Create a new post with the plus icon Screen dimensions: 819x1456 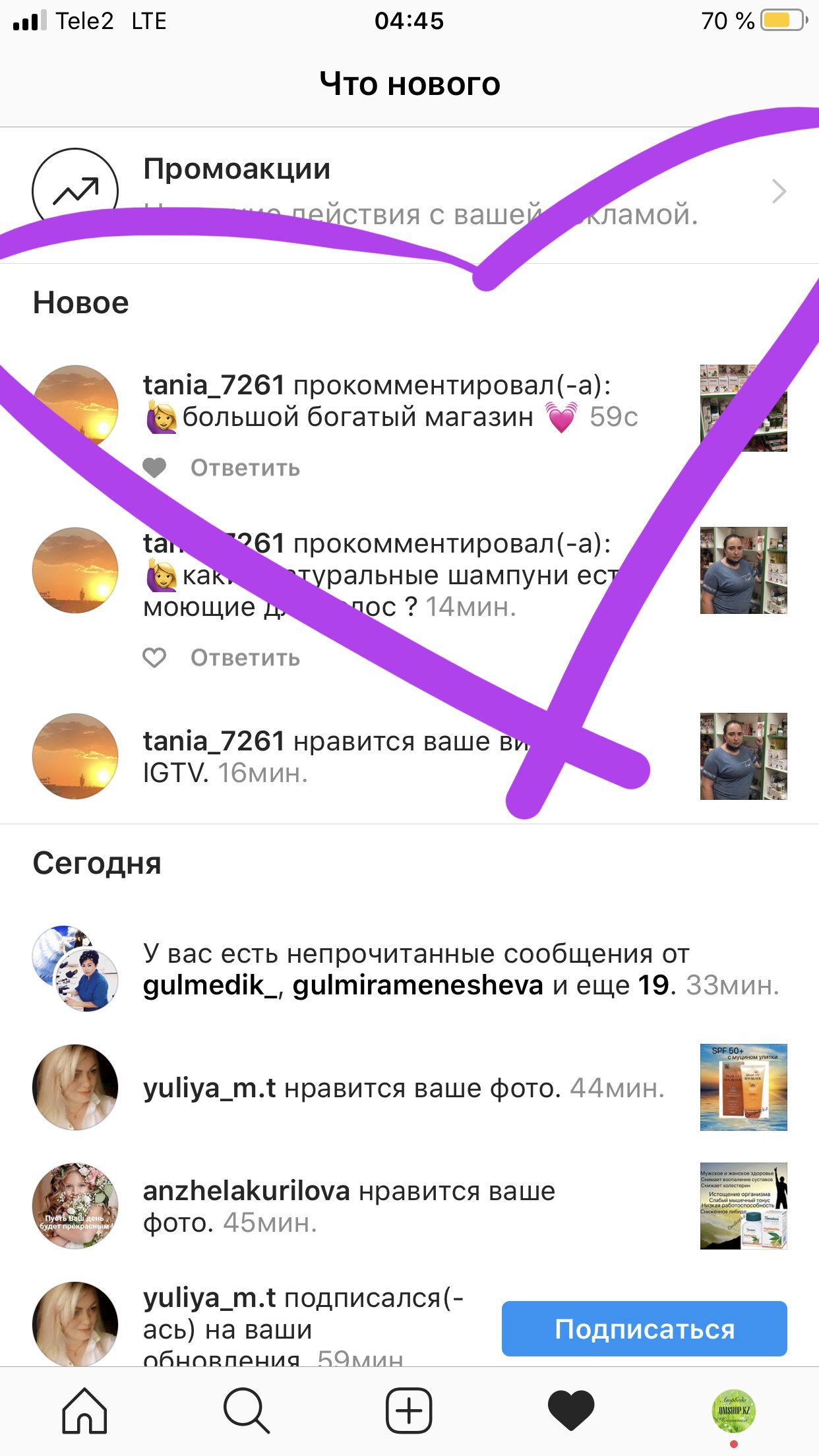409,1411
